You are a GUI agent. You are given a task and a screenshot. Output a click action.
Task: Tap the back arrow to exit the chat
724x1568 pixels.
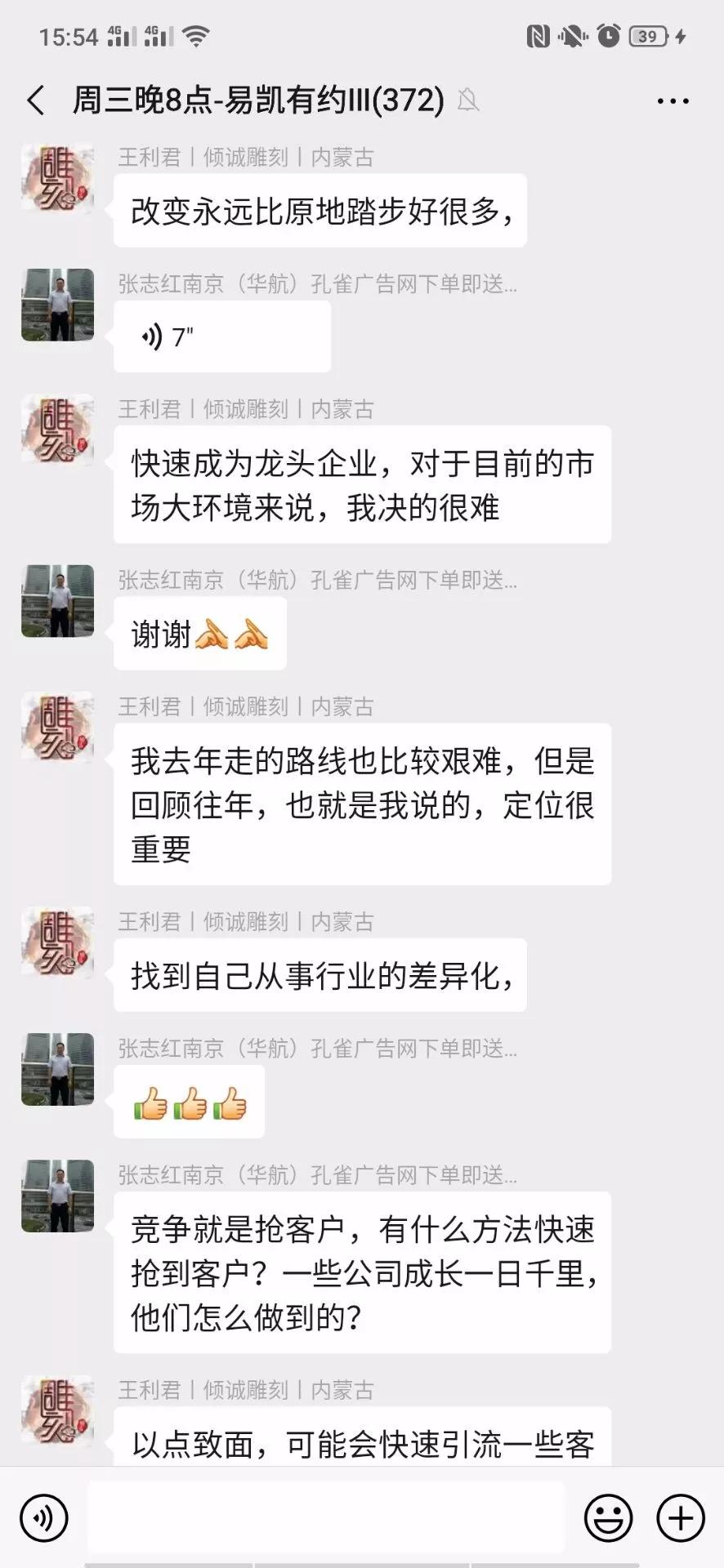click(34, 100)
